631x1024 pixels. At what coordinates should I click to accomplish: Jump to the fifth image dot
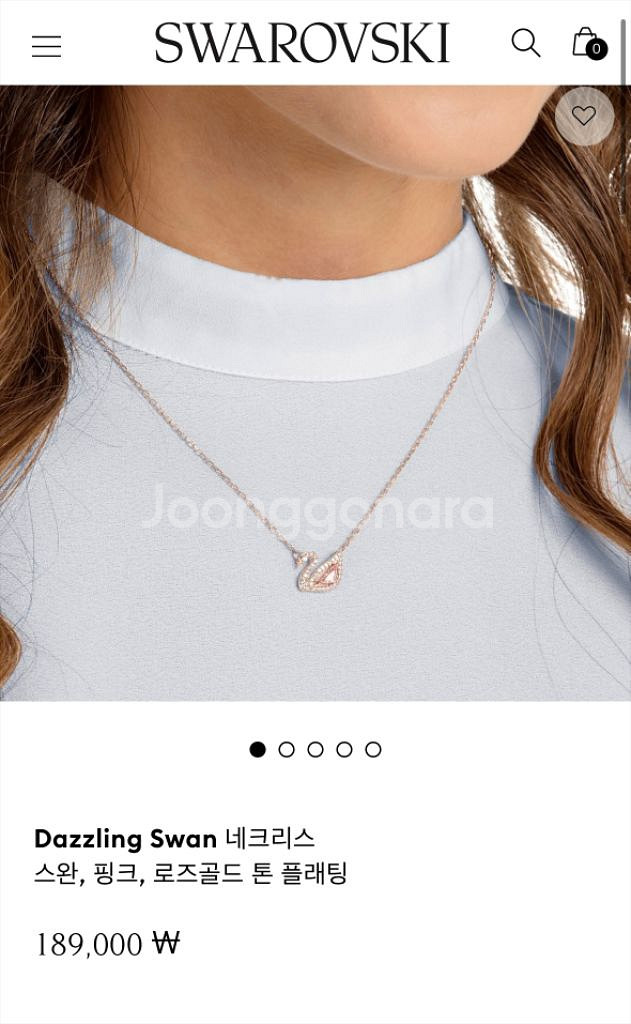[x=373, y=749]
